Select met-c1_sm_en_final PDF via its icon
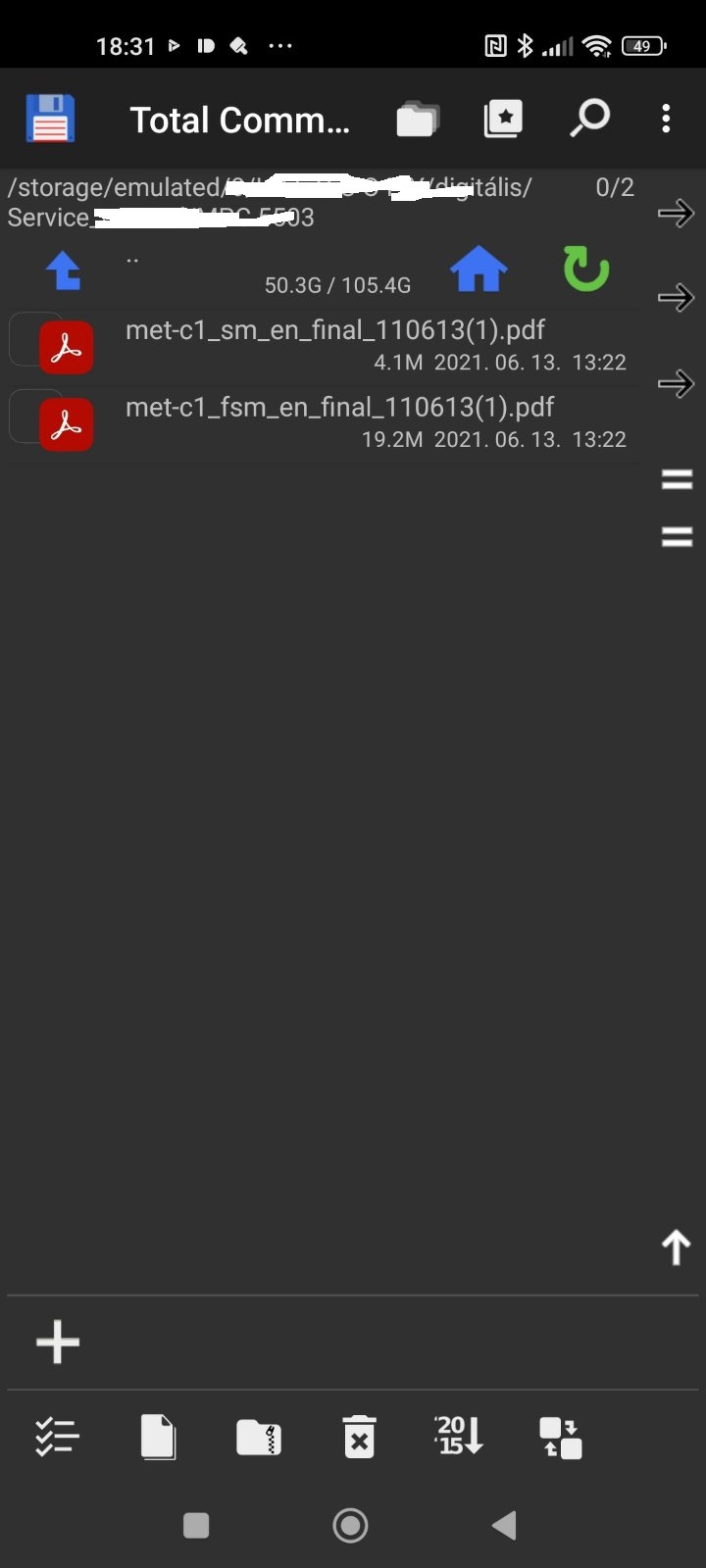 coord(65,347)
